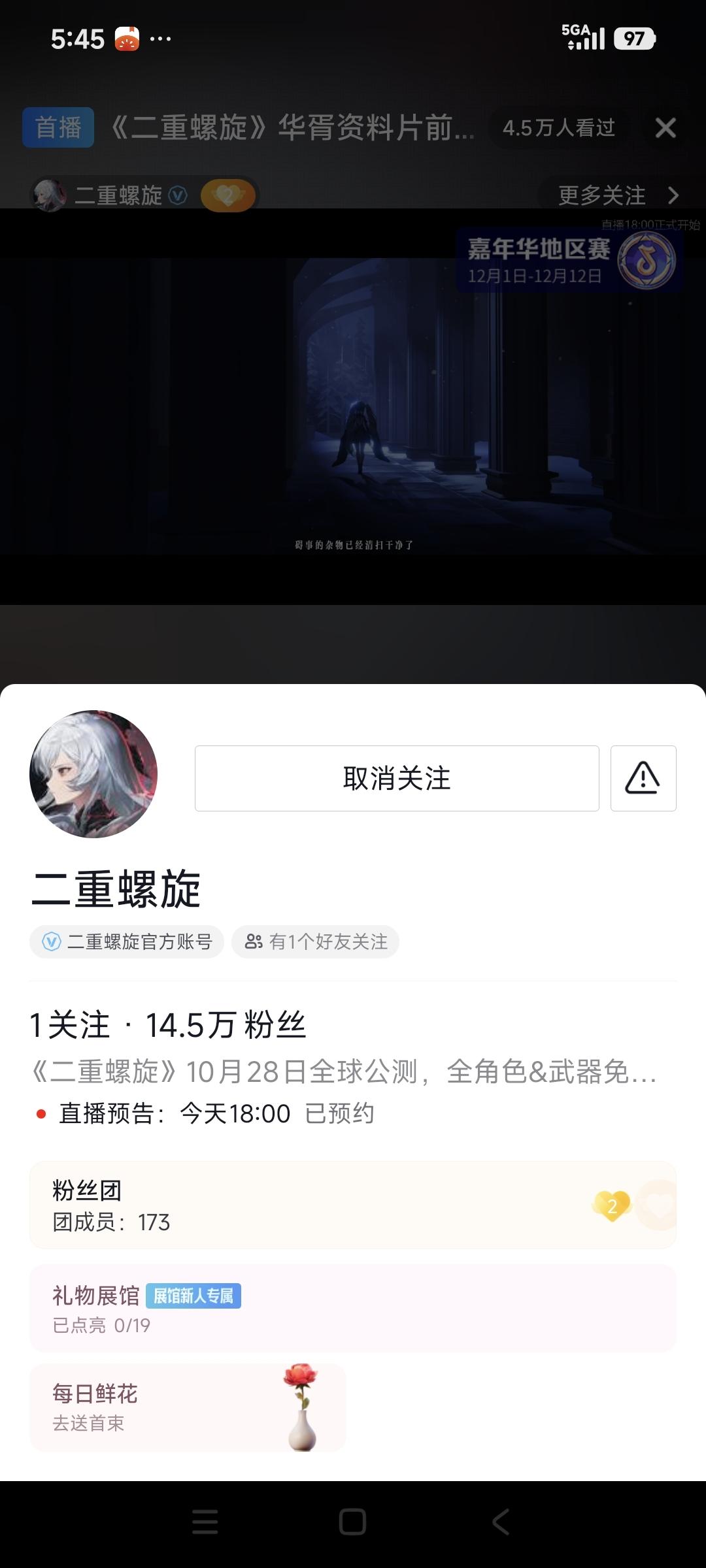Open the 粉丝团 fan club card

tap(353, 1205)
